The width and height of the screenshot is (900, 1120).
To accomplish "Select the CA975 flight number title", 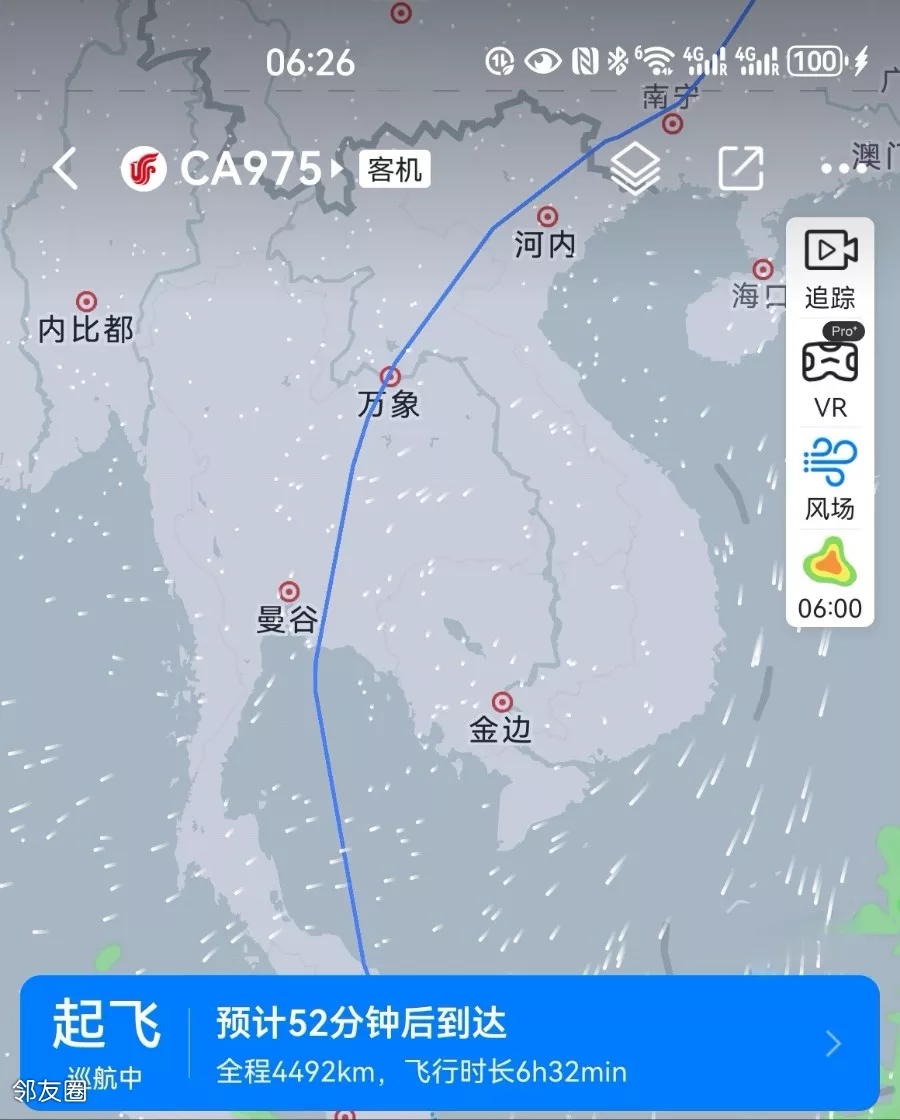I will [250, 168].
